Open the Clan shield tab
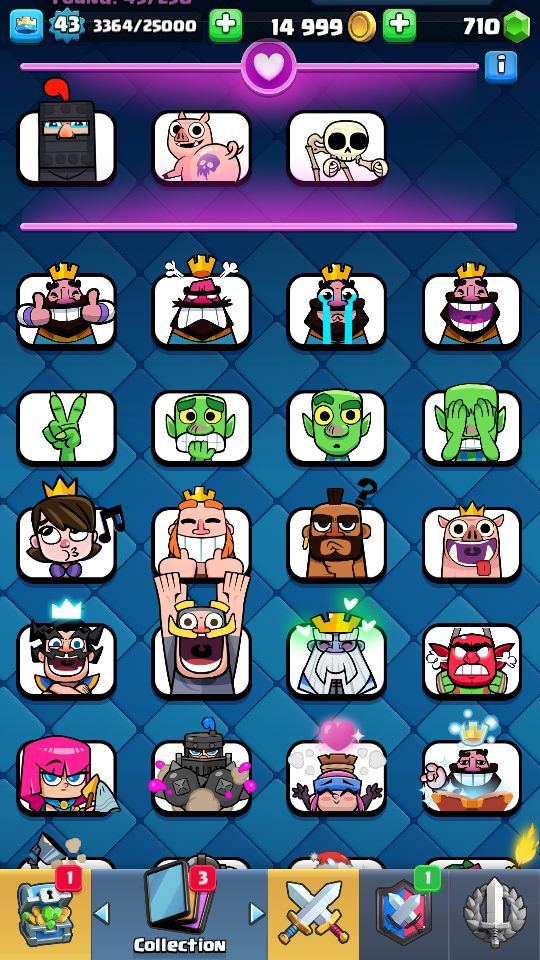The height and width of the screenshot is (960, 540). pos(404,914)
